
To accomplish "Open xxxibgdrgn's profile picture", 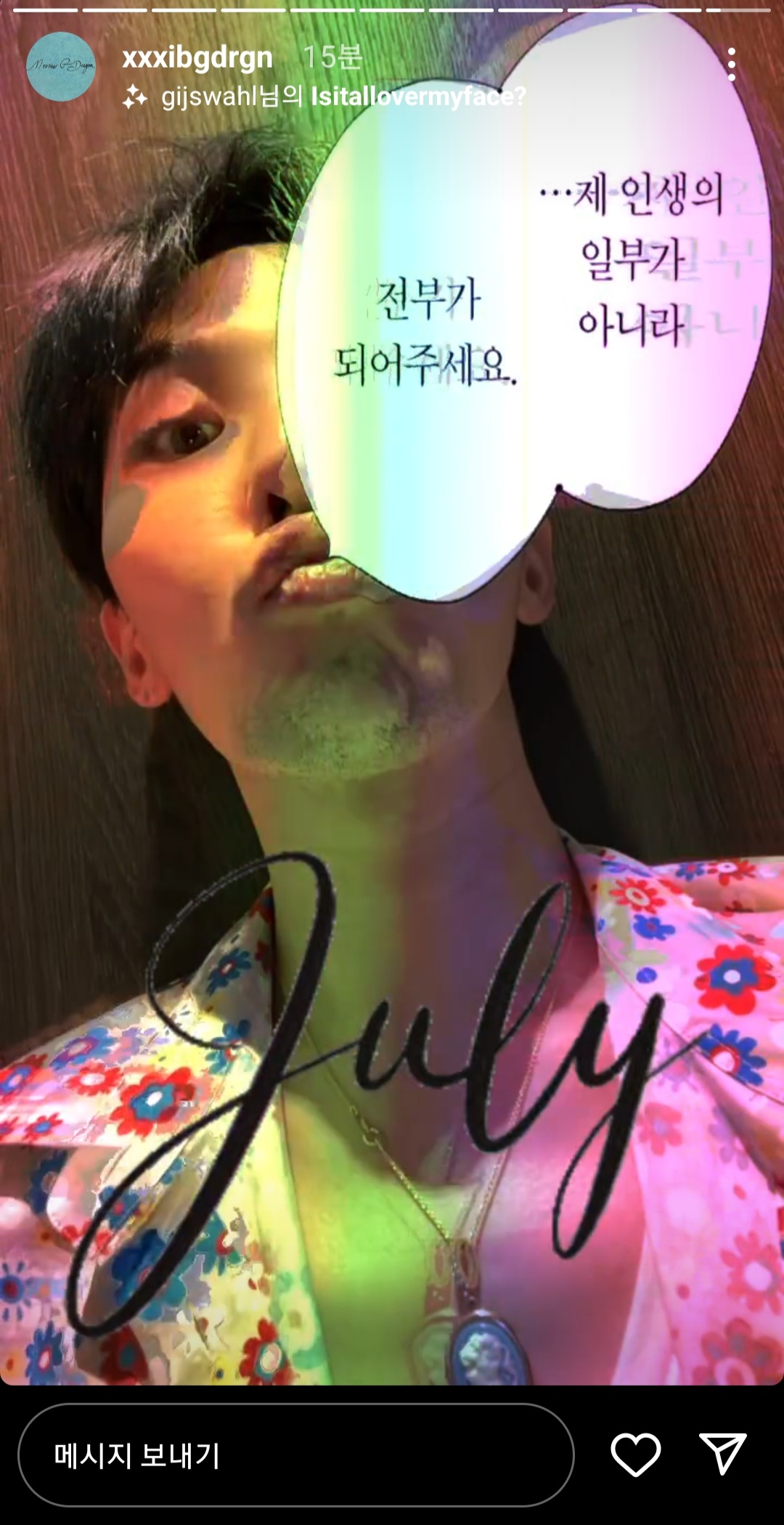I will [x=61, y=66].
